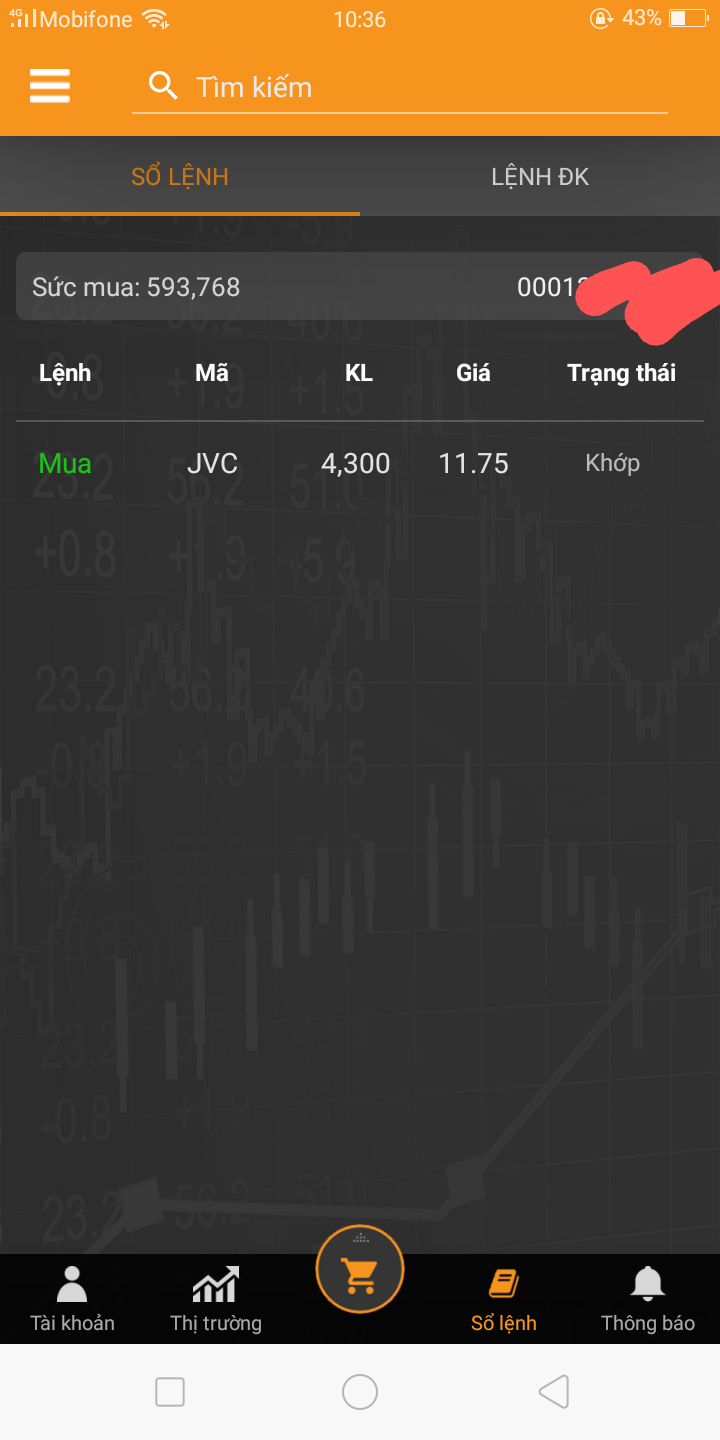Tap the orange shopping cart button
Screen dimensions: 720x1440
[360, 1270]
